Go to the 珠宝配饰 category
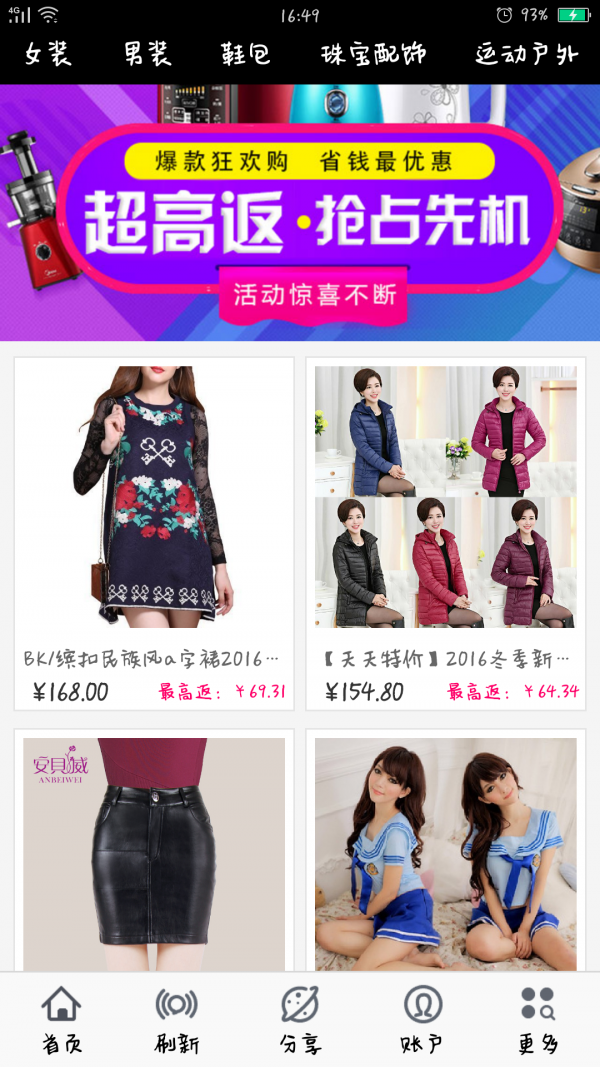Viewport: 600px width, 1067px height. pos(373,54)
